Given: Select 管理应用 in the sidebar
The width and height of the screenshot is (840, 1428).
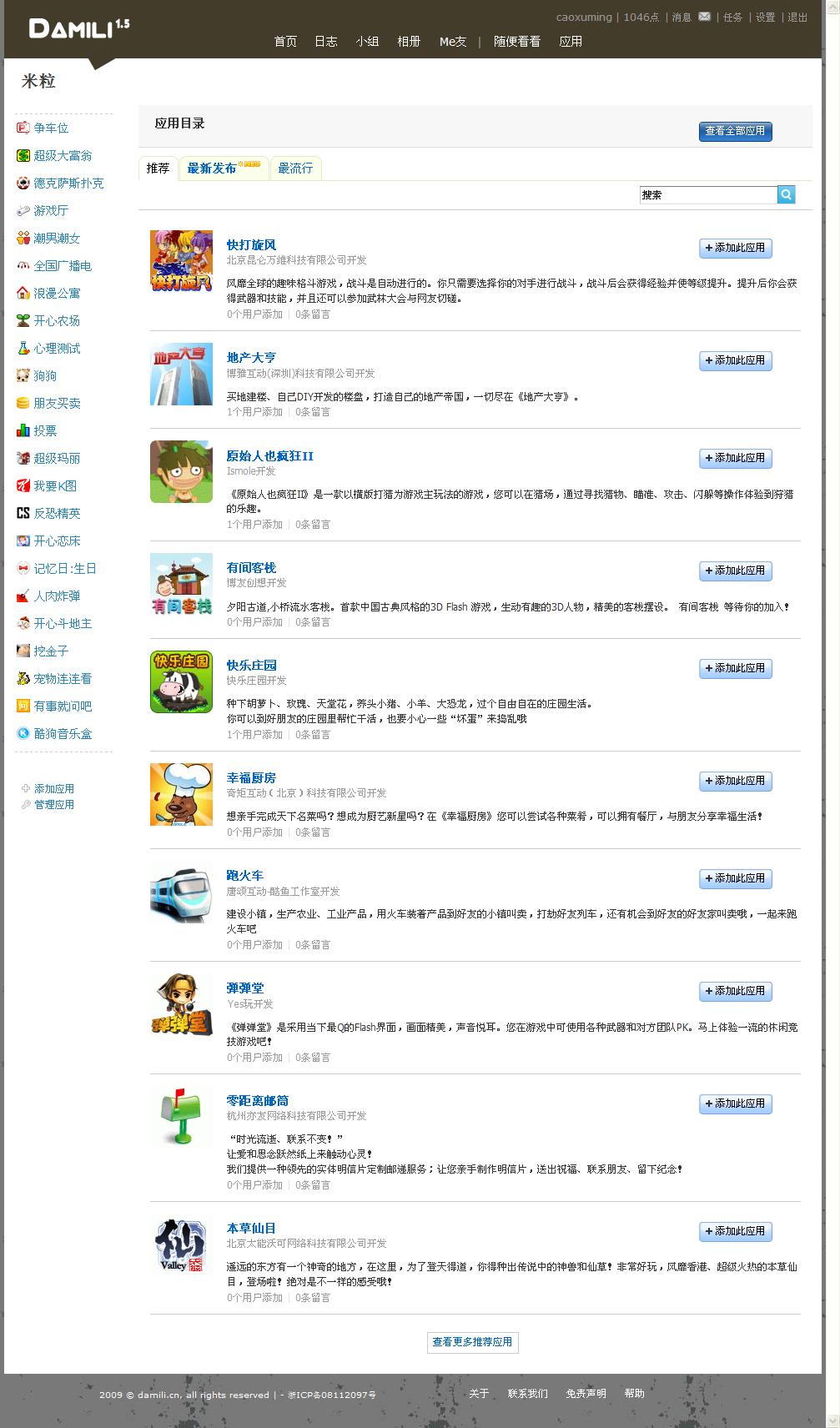Looking at the screenshot, I should pyautogui.click(x=53, y=804).
